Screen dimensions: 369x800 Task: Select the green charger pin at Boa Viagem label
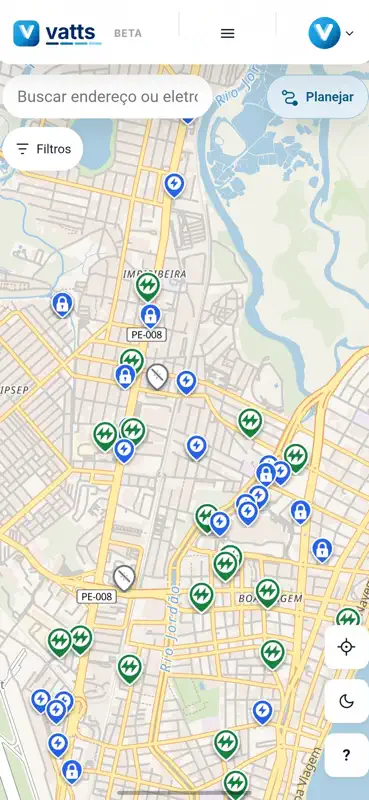267,593
